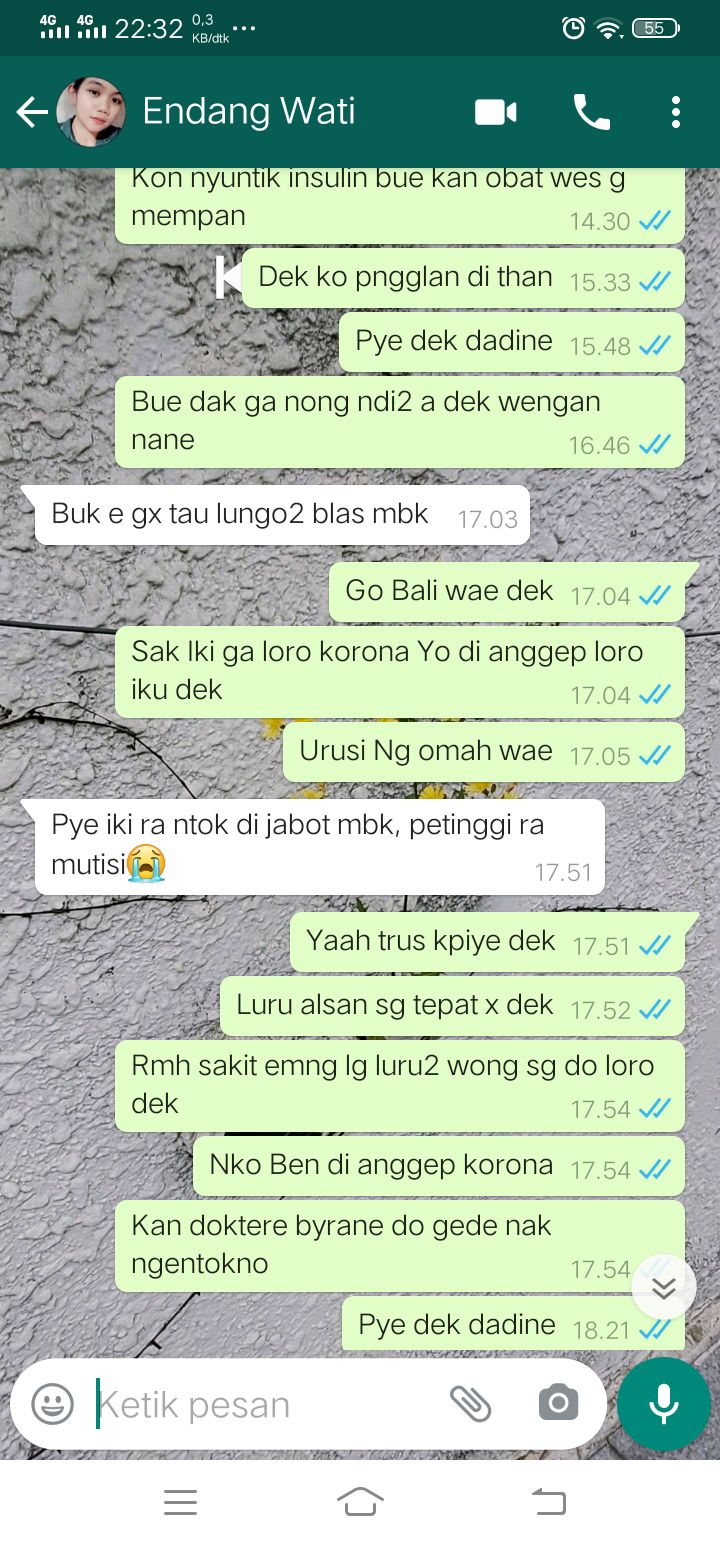Focus the Ketik pesan message field
Screen dimensions: 720x1544
click(260, 1404)
